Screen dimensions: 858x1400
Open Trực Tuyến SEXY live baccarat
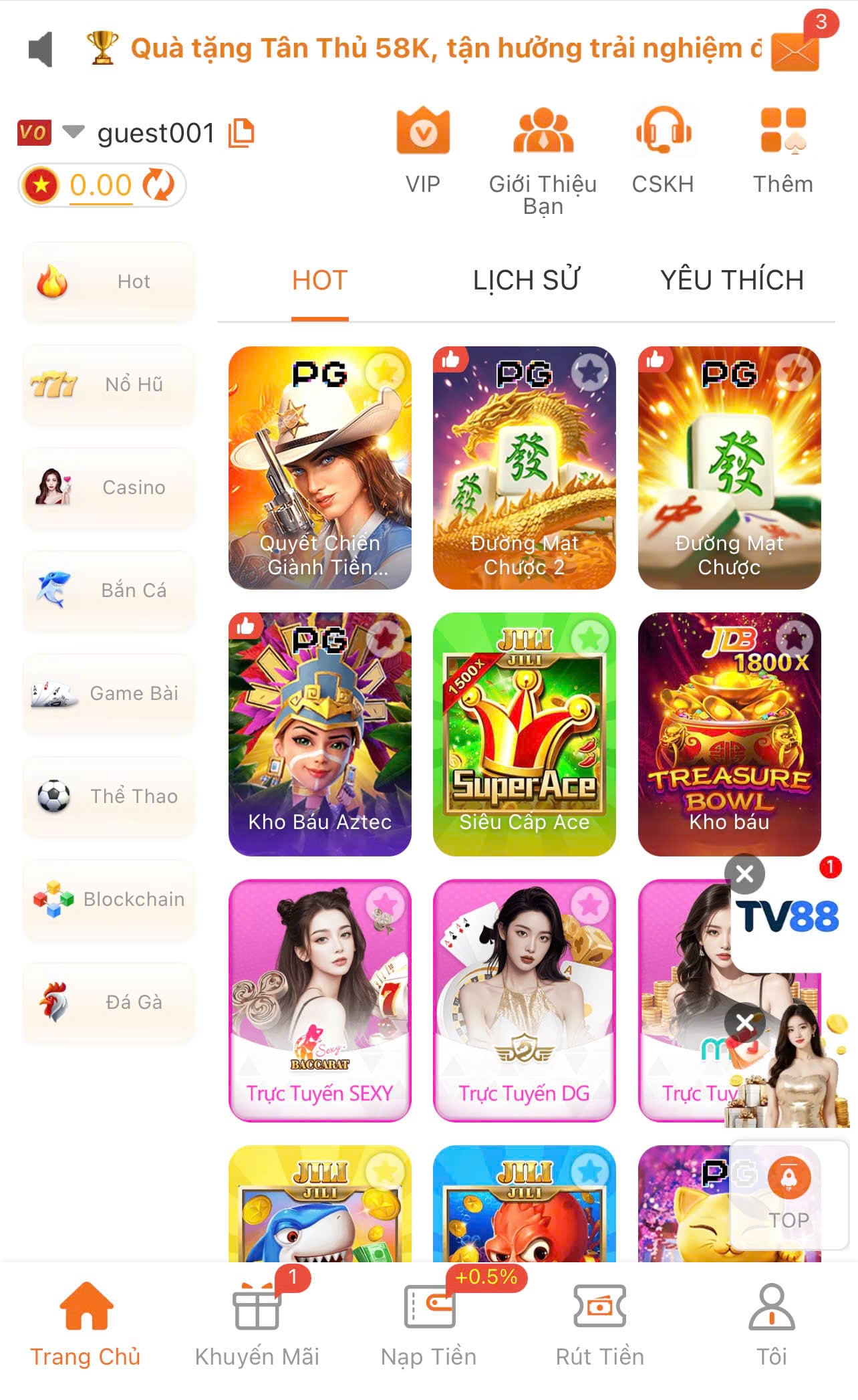(319, 1000)
